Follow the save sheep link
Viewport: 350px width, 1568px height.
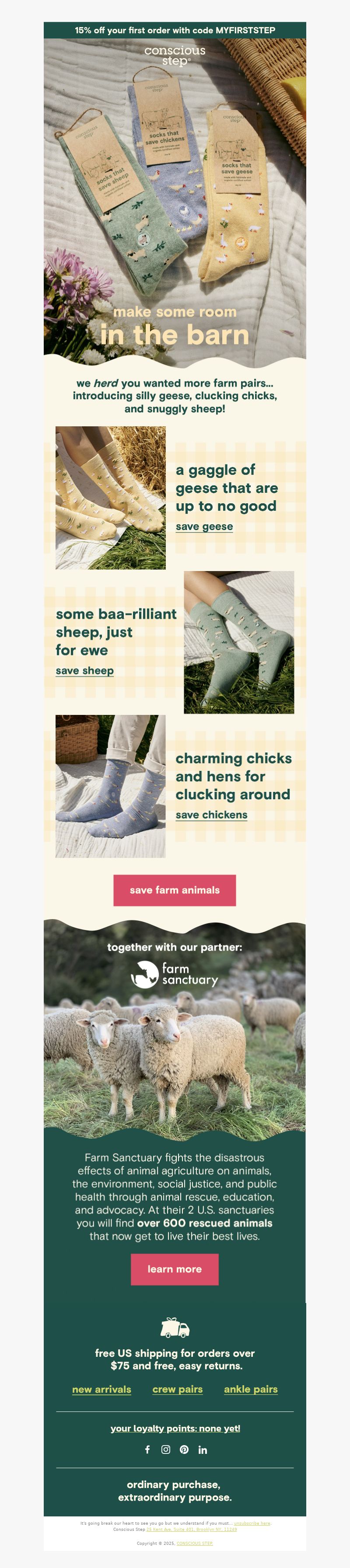point(84,671)
